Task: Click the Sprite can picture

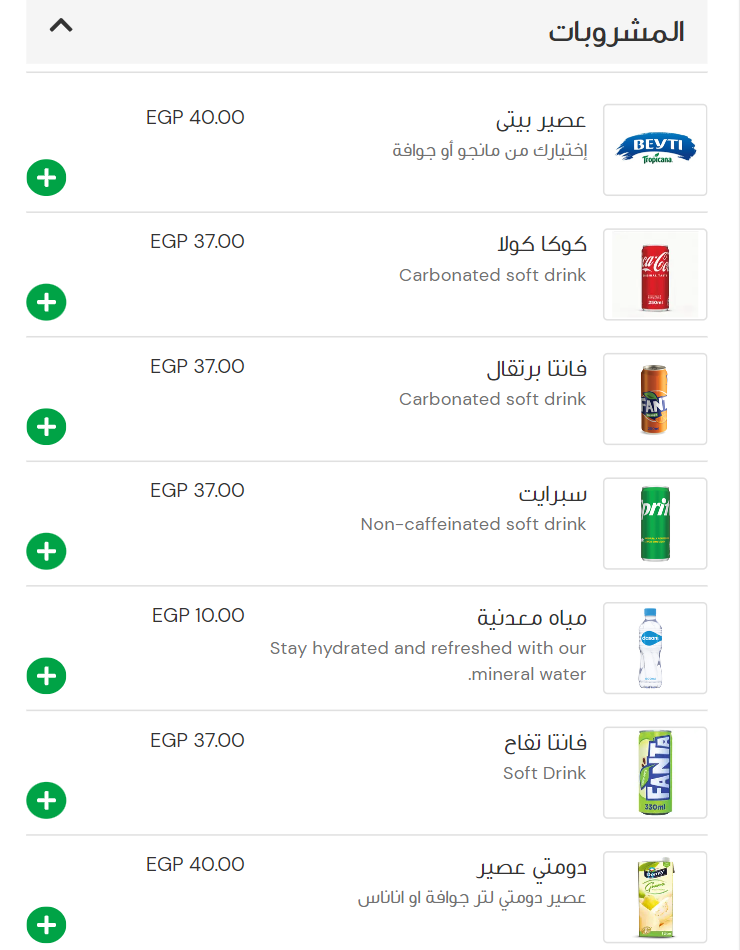Action: (x=654, y=523)
